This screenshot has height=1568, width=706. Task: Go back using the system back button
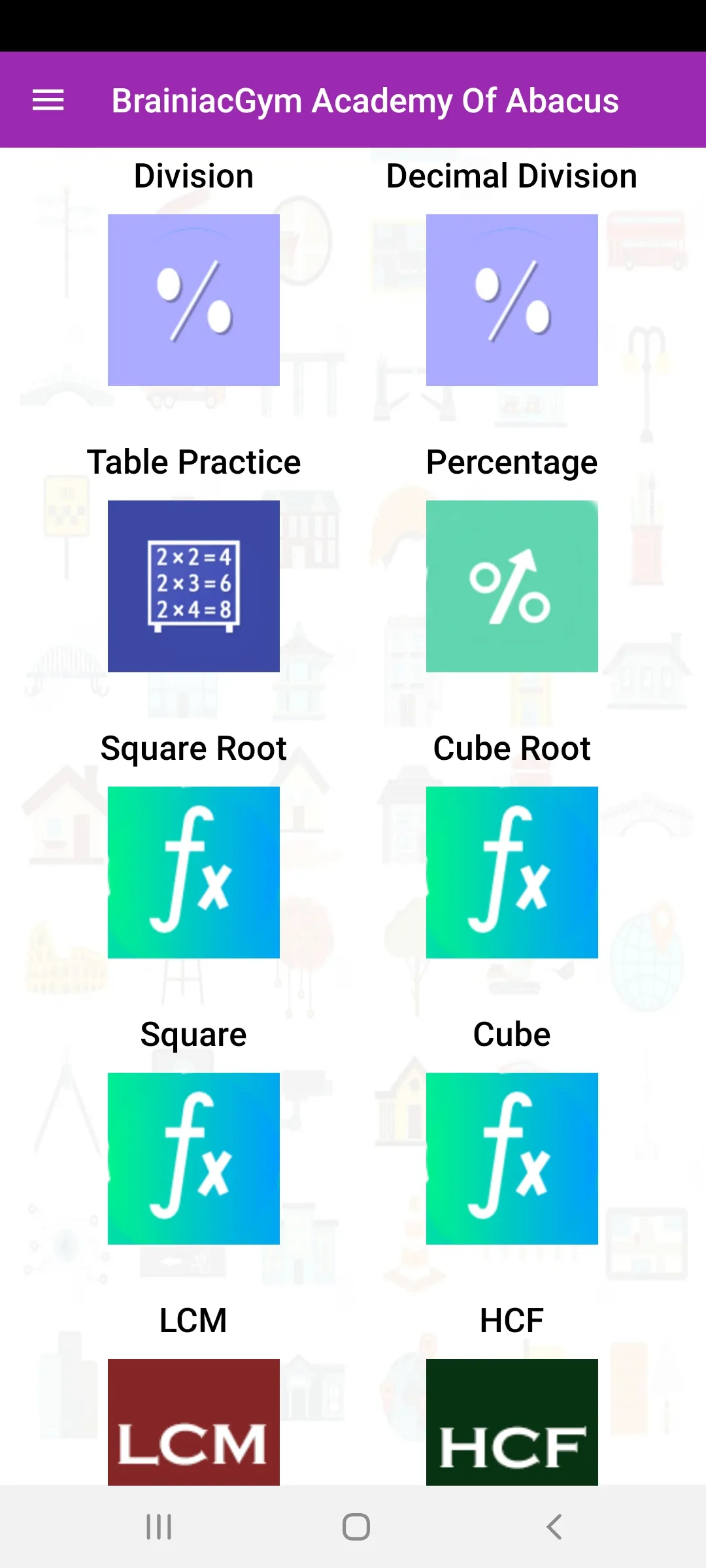point(554,1527)
